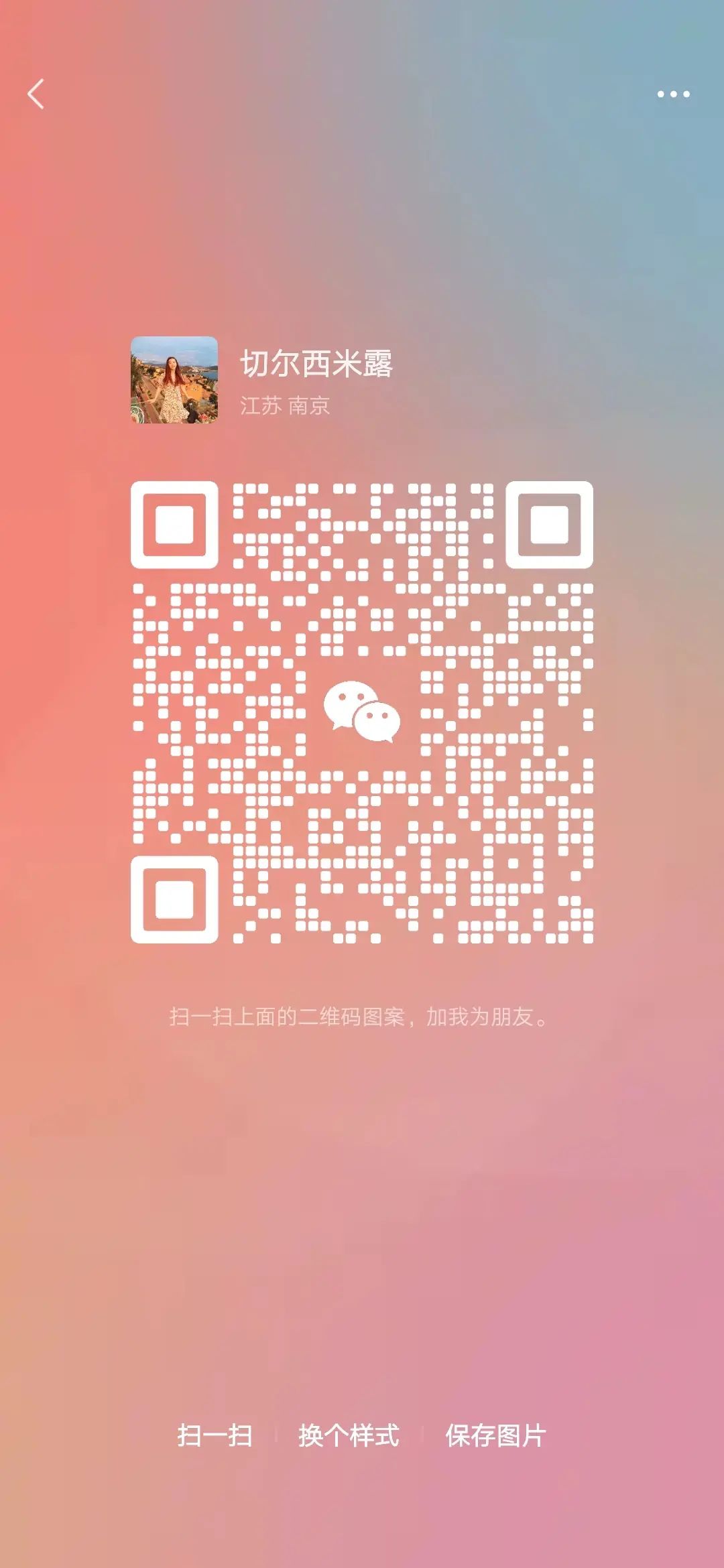This screenshot has height=1568, width=724.
Task: Save the QR card via 保存图片
Action: tap(496, 1435)
